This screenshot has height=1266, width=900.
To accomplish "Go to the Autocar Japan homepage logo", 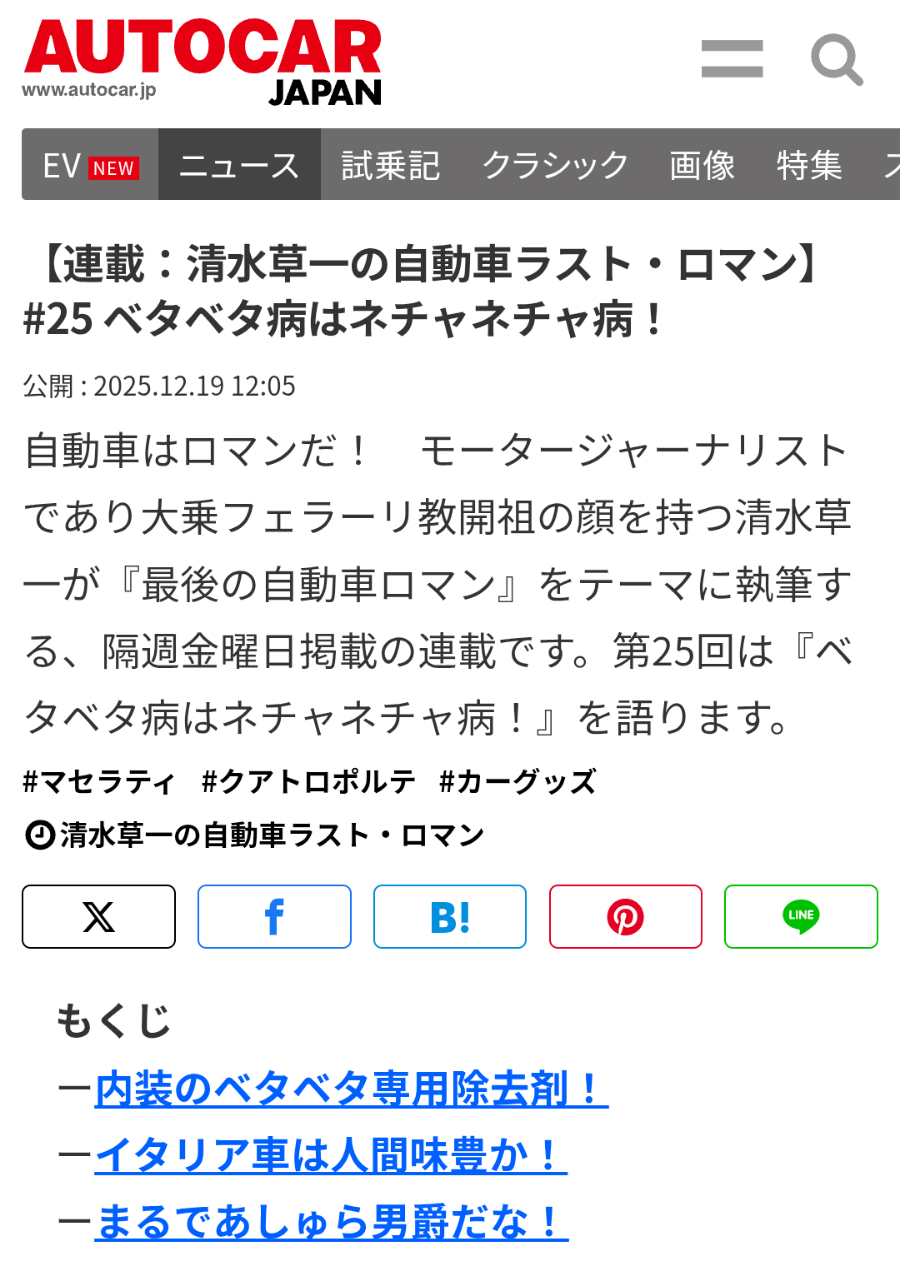I will (x=202, y=62).
